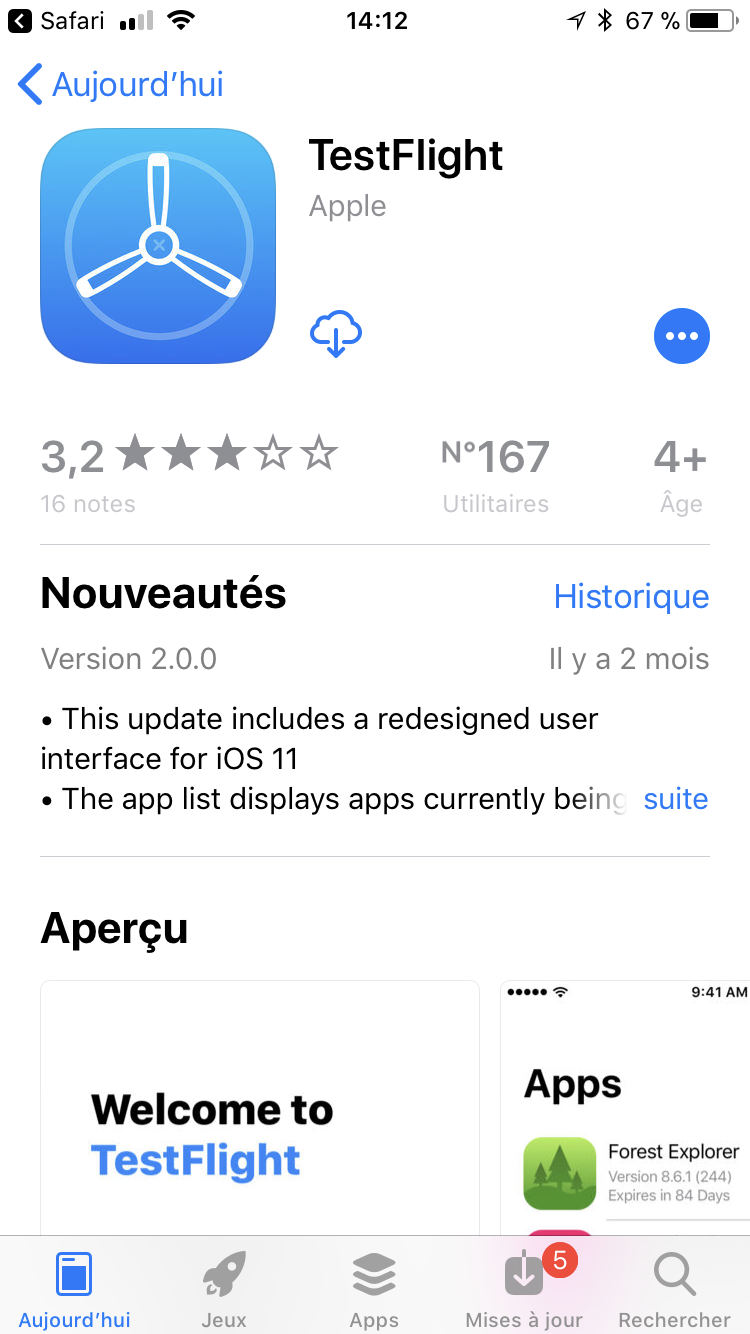Image resolution: width=750 pixels, height=1334 pixels.
Task: Switch to the Aujourd'hui tab
Action: (75, 1290)
